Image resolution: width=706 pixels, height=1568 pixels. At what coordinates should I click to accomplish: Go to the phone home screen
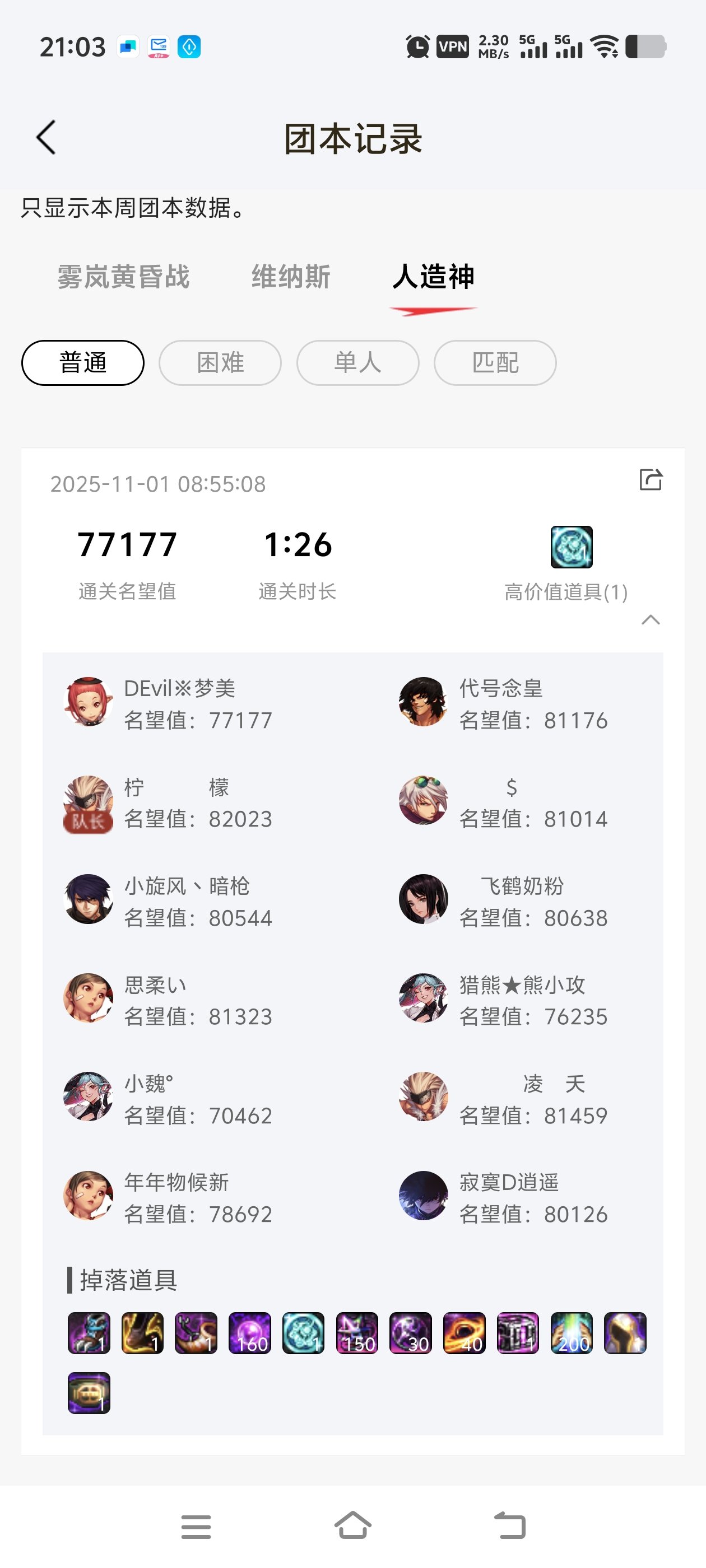352,1525
